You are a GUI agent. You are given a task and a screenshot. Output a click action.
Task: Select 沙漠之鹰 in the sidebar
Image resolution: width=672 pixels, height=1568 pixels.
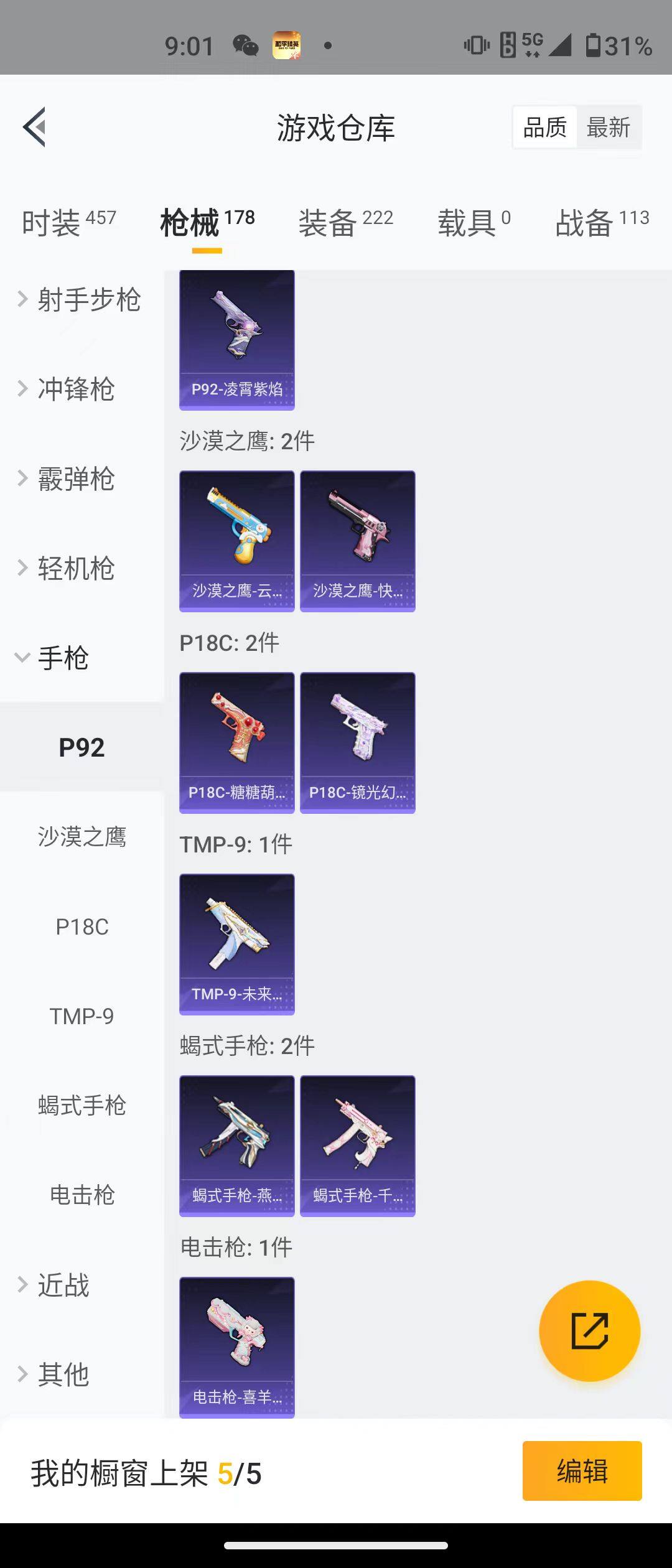82,837
